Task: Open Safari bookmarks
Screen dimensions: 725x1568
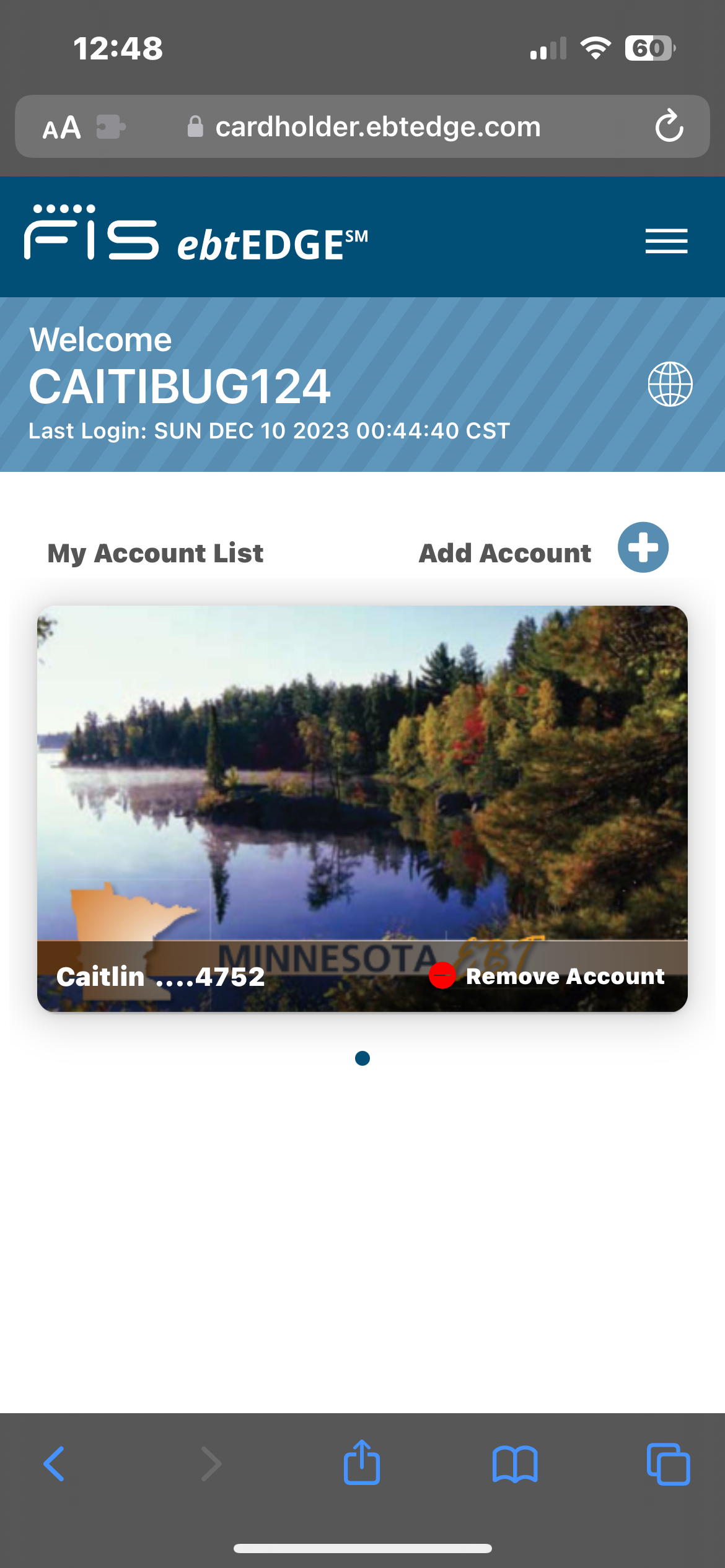Action: pyautogui.click(x=515, y=1464)
